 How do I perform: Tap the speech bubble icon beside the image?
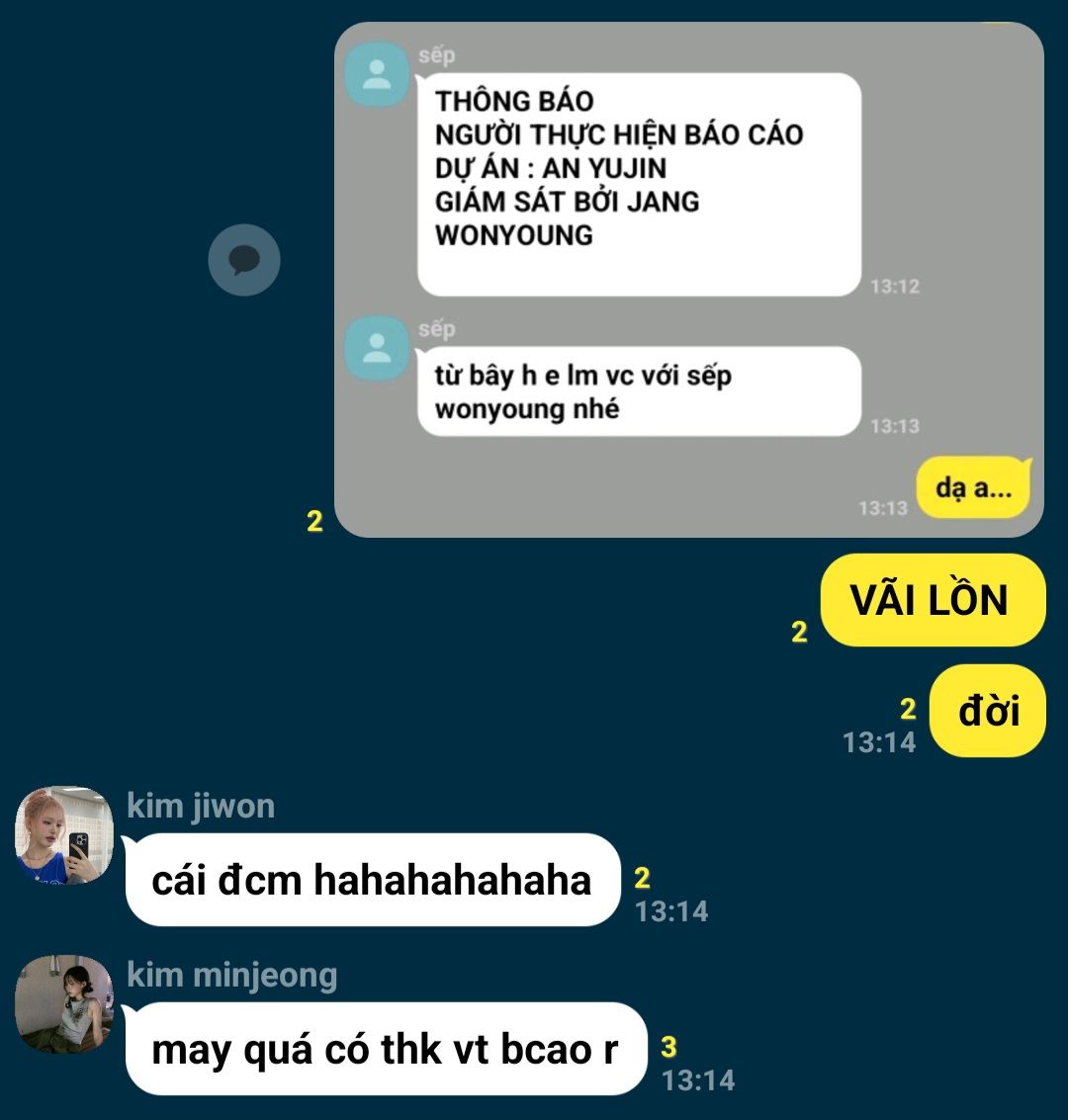tap(244, 260)
